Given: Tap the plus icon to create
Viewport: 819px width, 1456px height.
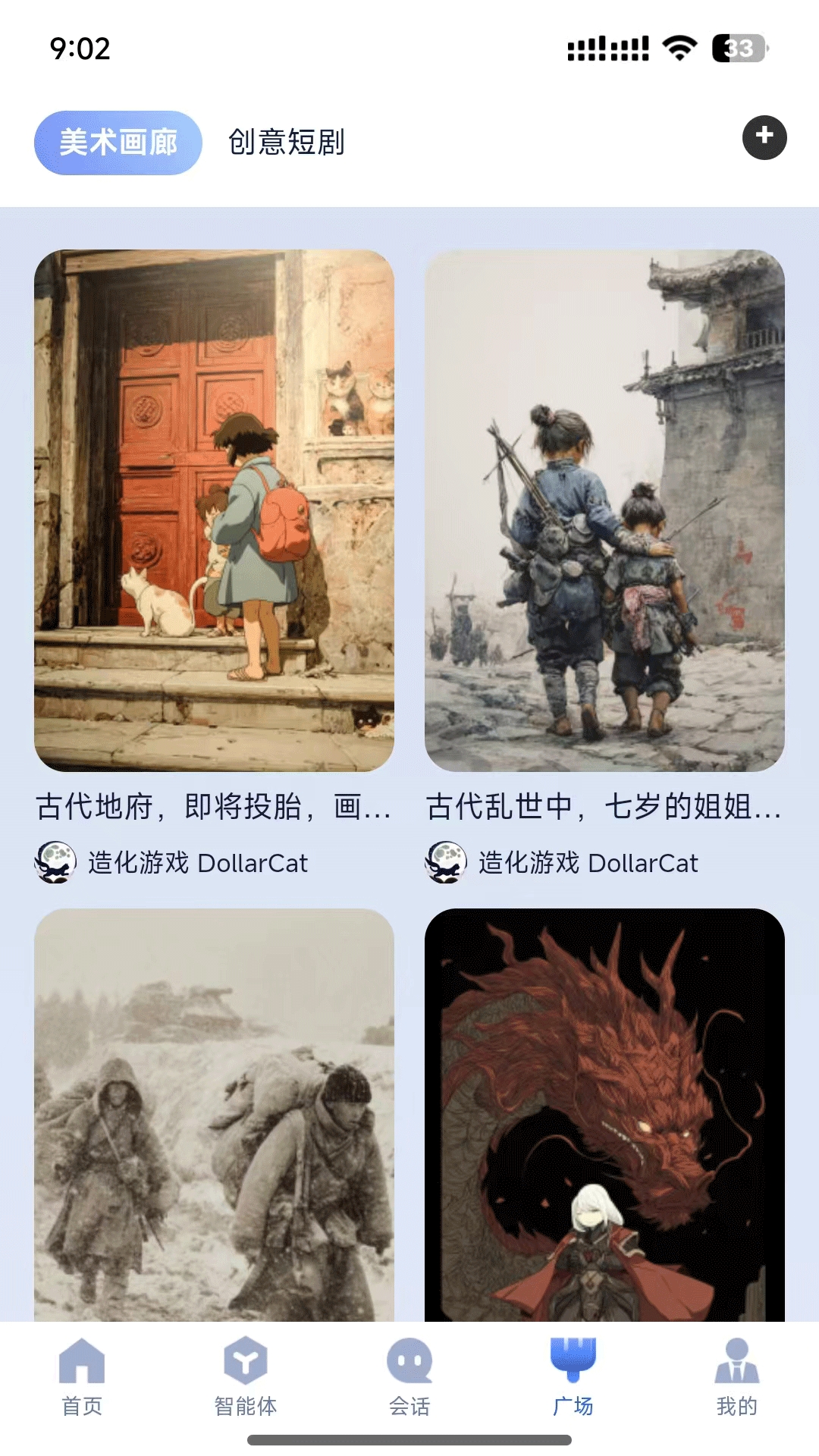Looking at the screenshot, I should point(764,137).
